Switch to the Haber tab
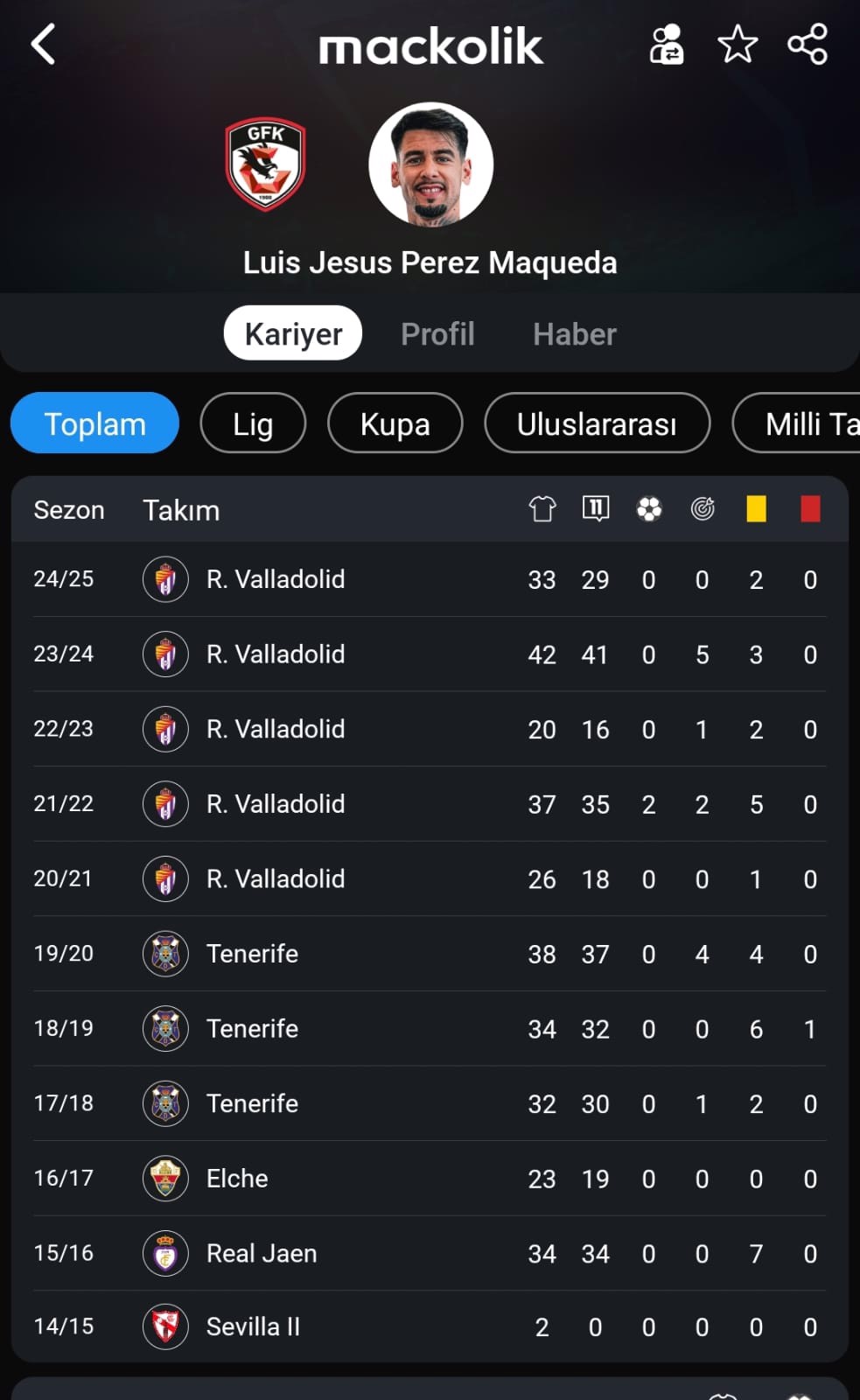 pyautogui.click(x=575, y=333)
